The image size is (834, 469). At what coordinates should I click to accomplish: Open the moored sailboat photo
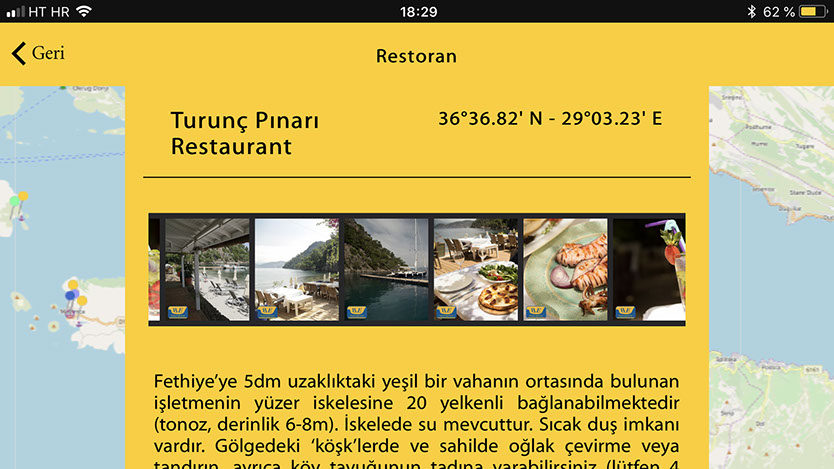tap(386, 270)
